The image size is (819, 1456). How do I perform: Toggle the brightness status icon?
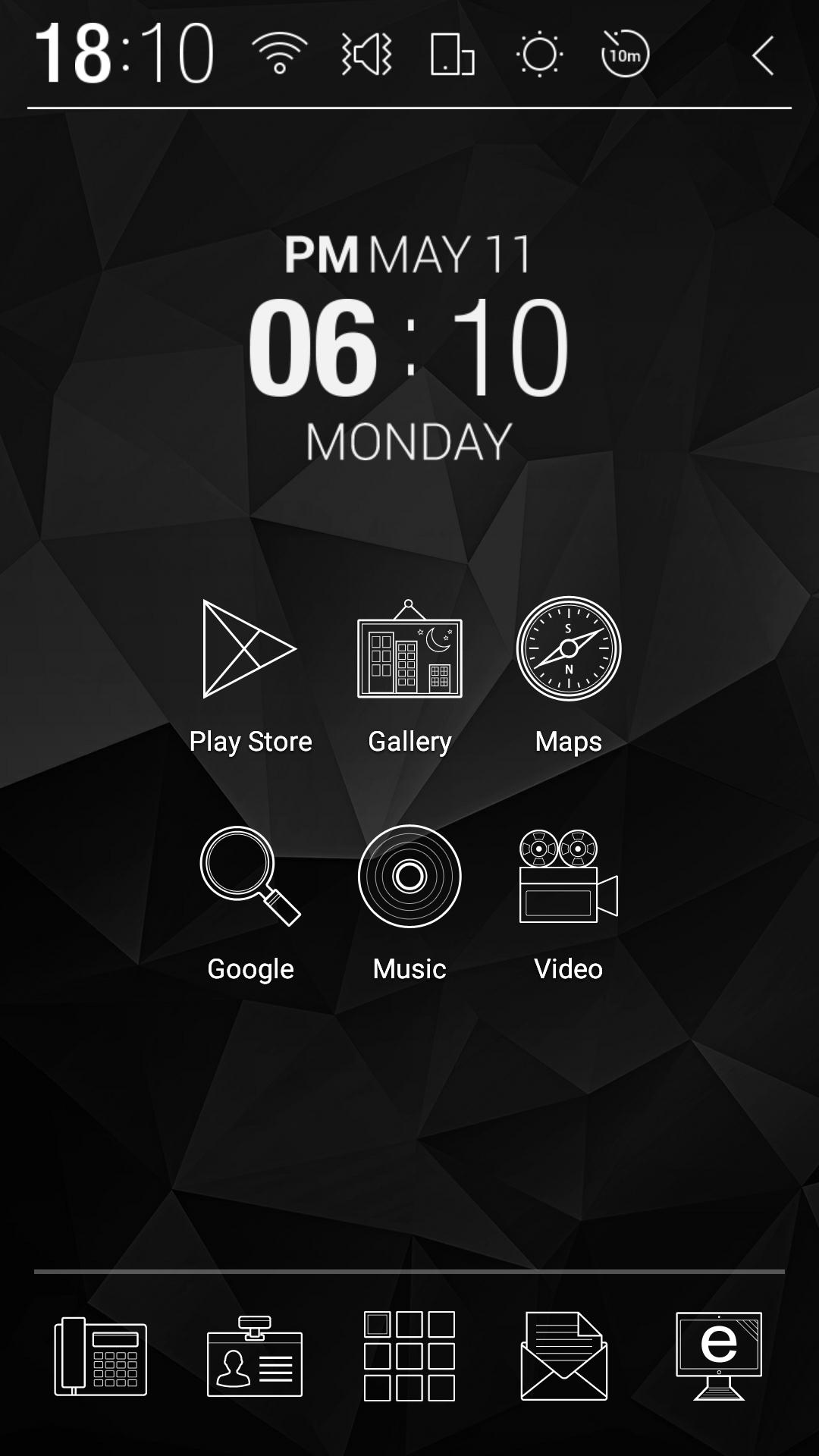click(x=540, y=53)
